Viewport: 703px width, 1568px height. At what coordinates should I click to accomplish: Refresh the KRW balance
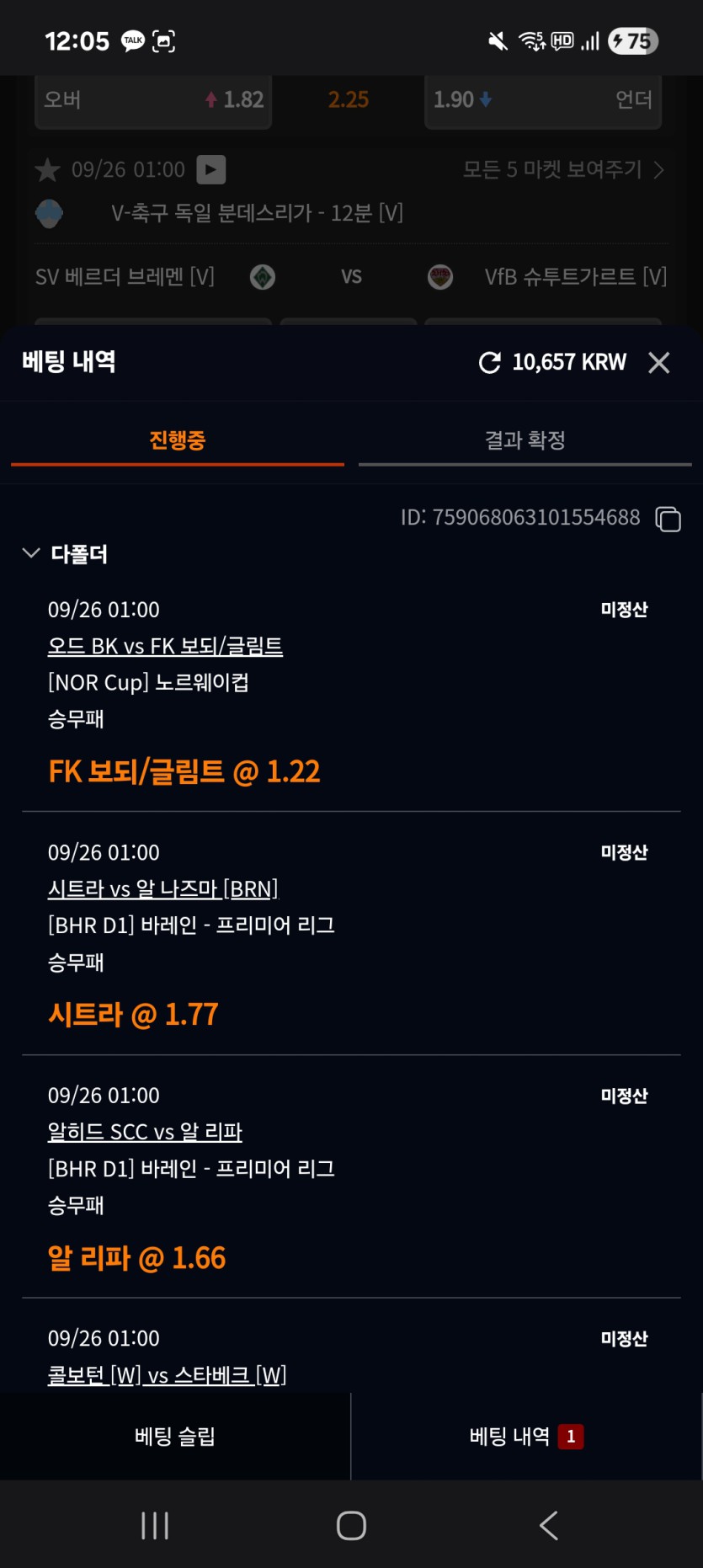coord(489,363)
